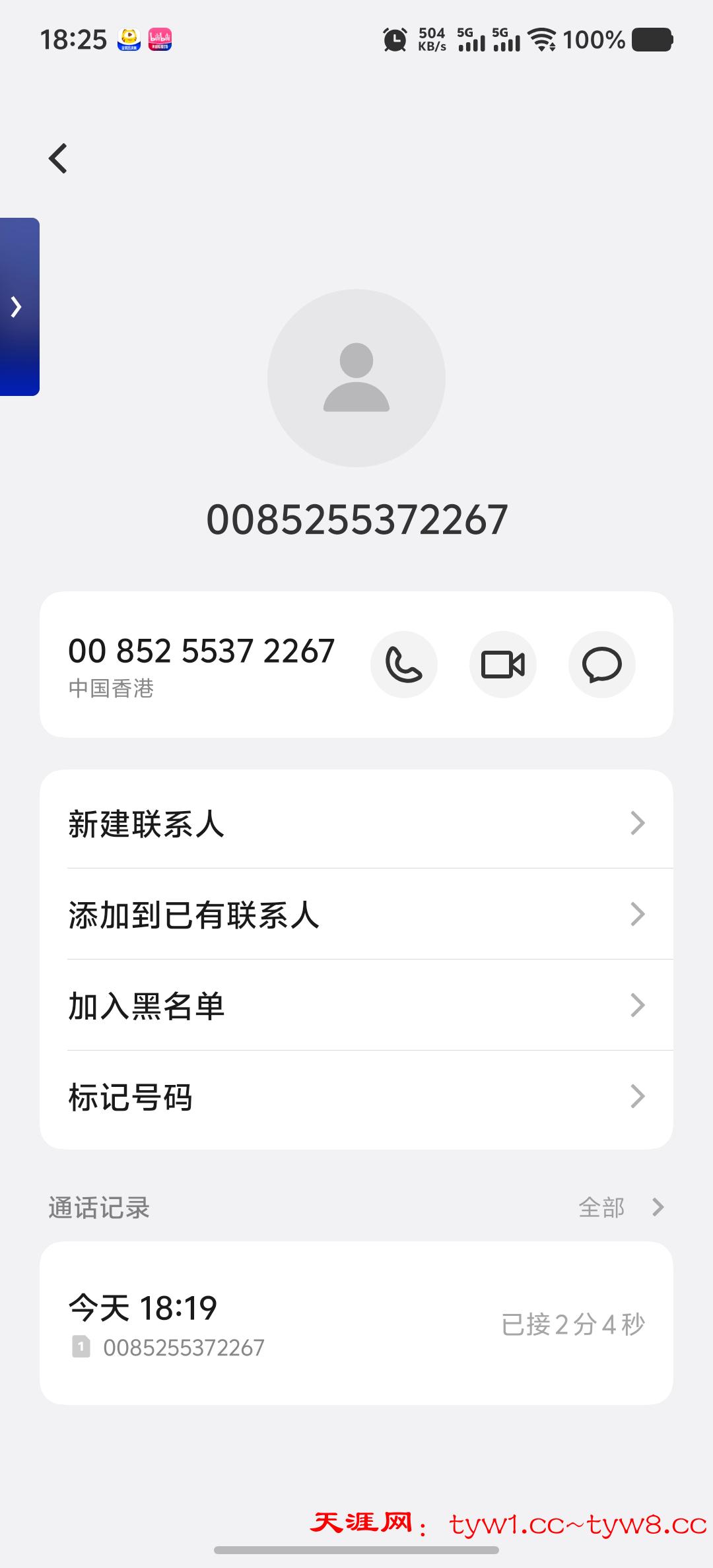
Task: Choose 加入黑名单 to block number
Action: point(356,1006)
